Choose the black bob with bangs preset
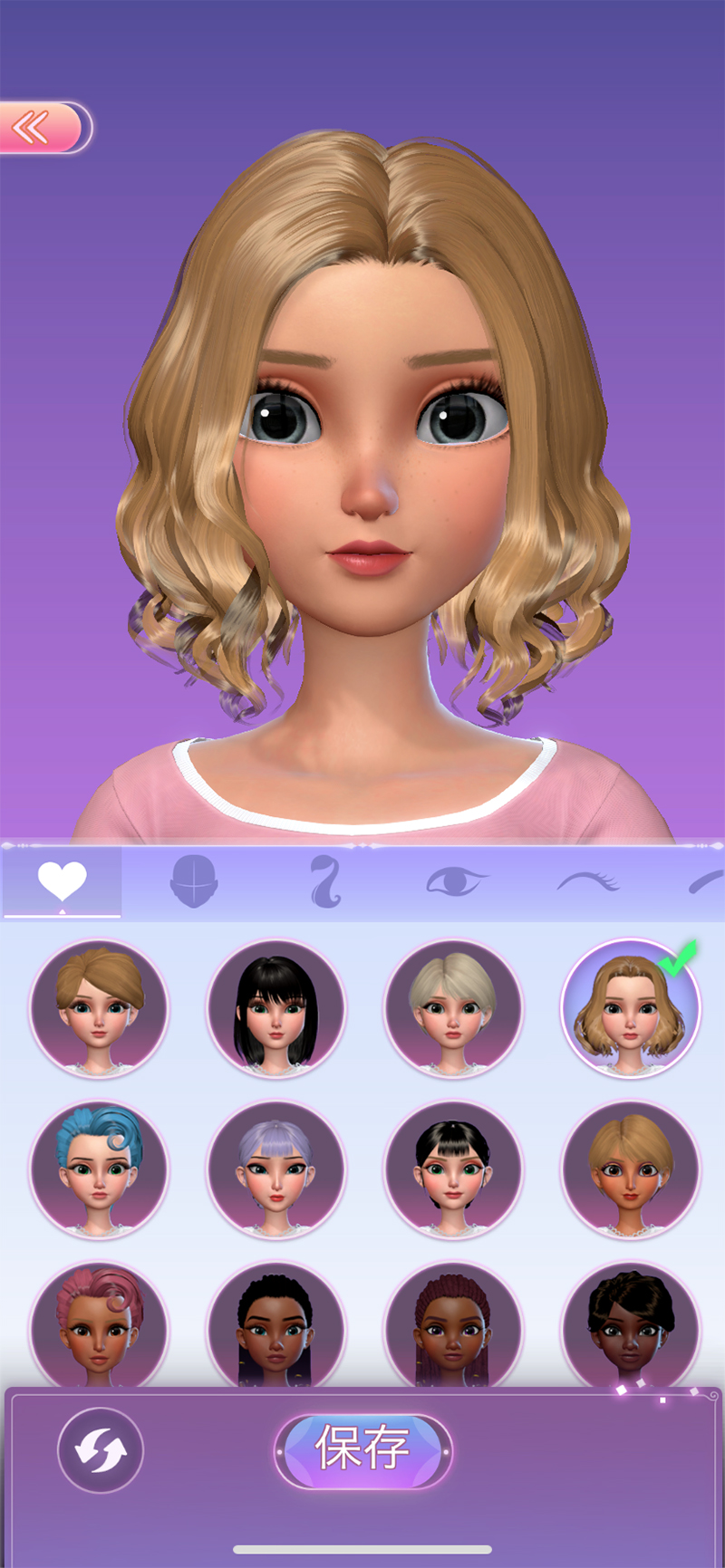This screenshot has height=1568, width=725. tap(276, 1008)
